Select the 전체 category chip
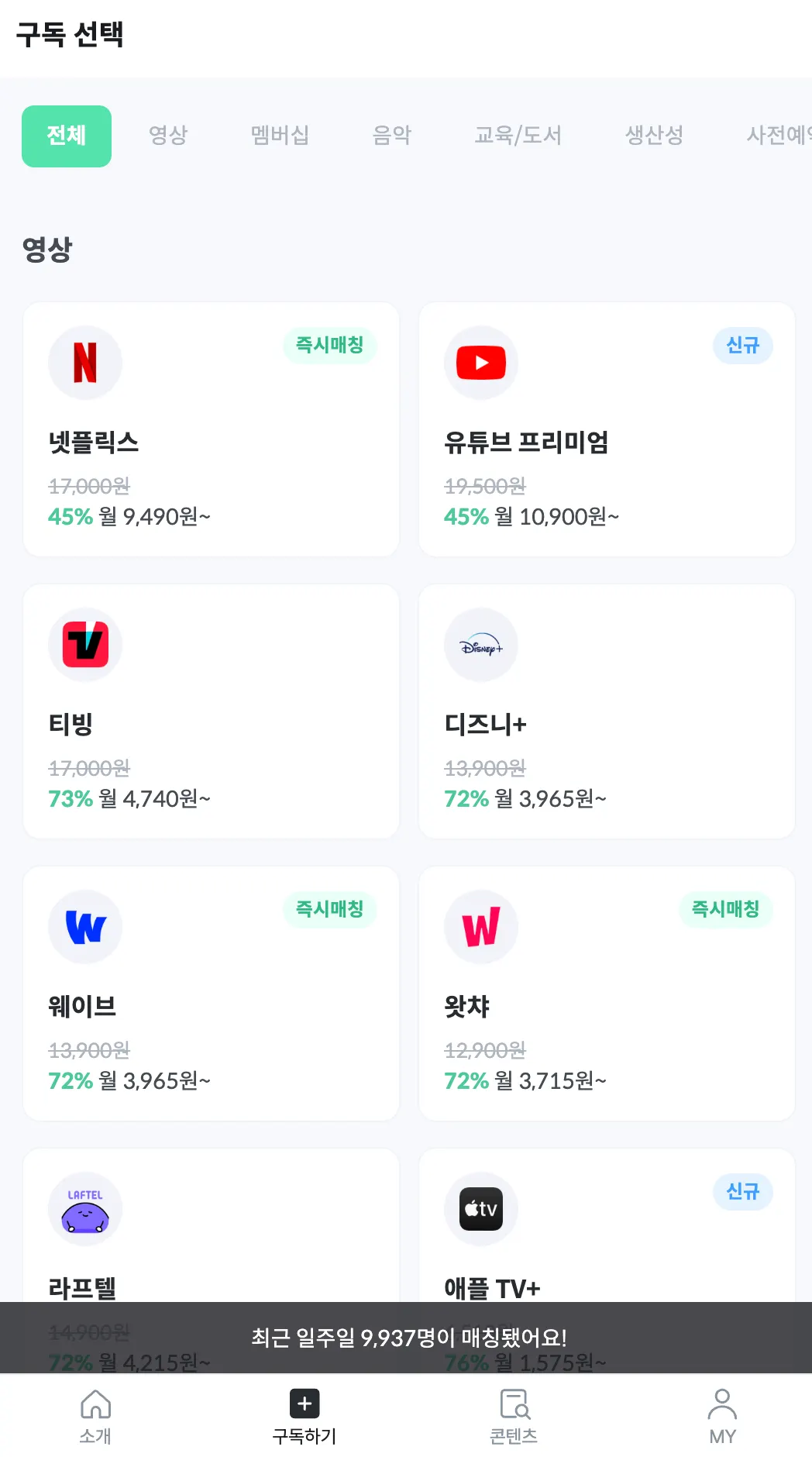 (67, 136)
